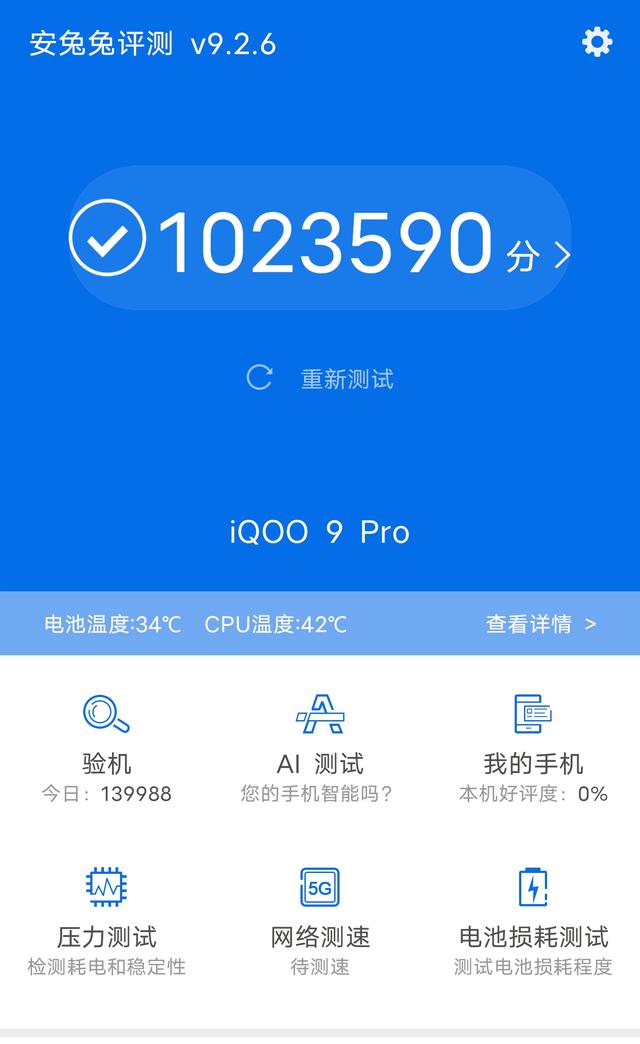
Task: Start the AI 测试
Action: pyautogui.click(x=320, y=748)
